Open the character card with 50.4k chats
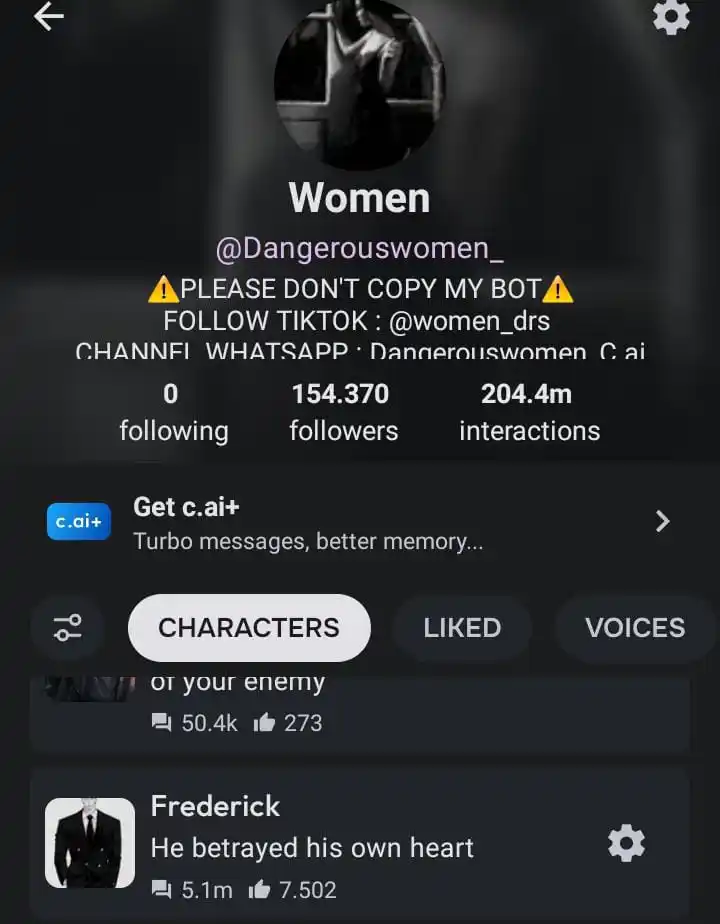This screenshot has height=924, width=720. pyautogui.click(x=360, y=712)
